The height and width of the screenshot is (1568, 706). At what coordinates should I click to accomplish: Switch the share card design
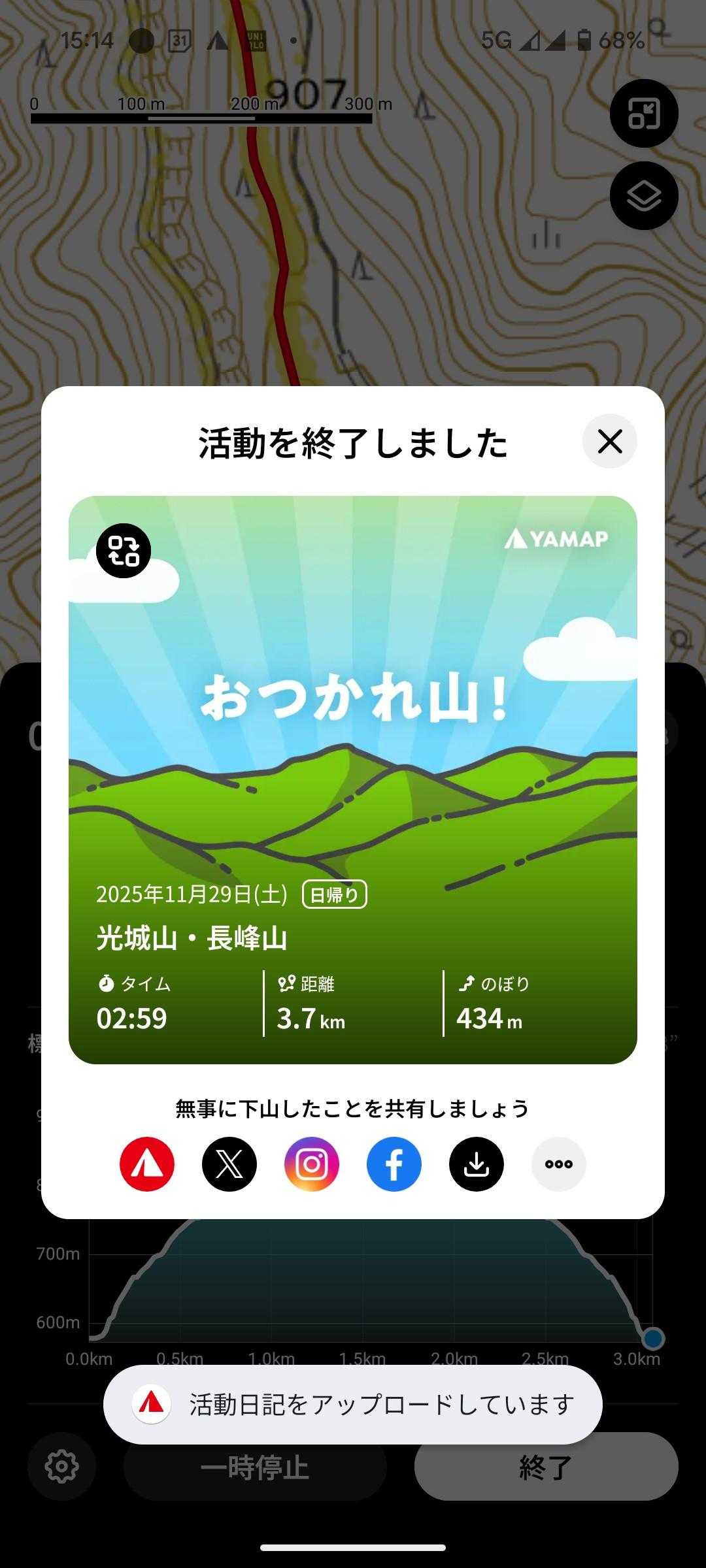[124, 551]
